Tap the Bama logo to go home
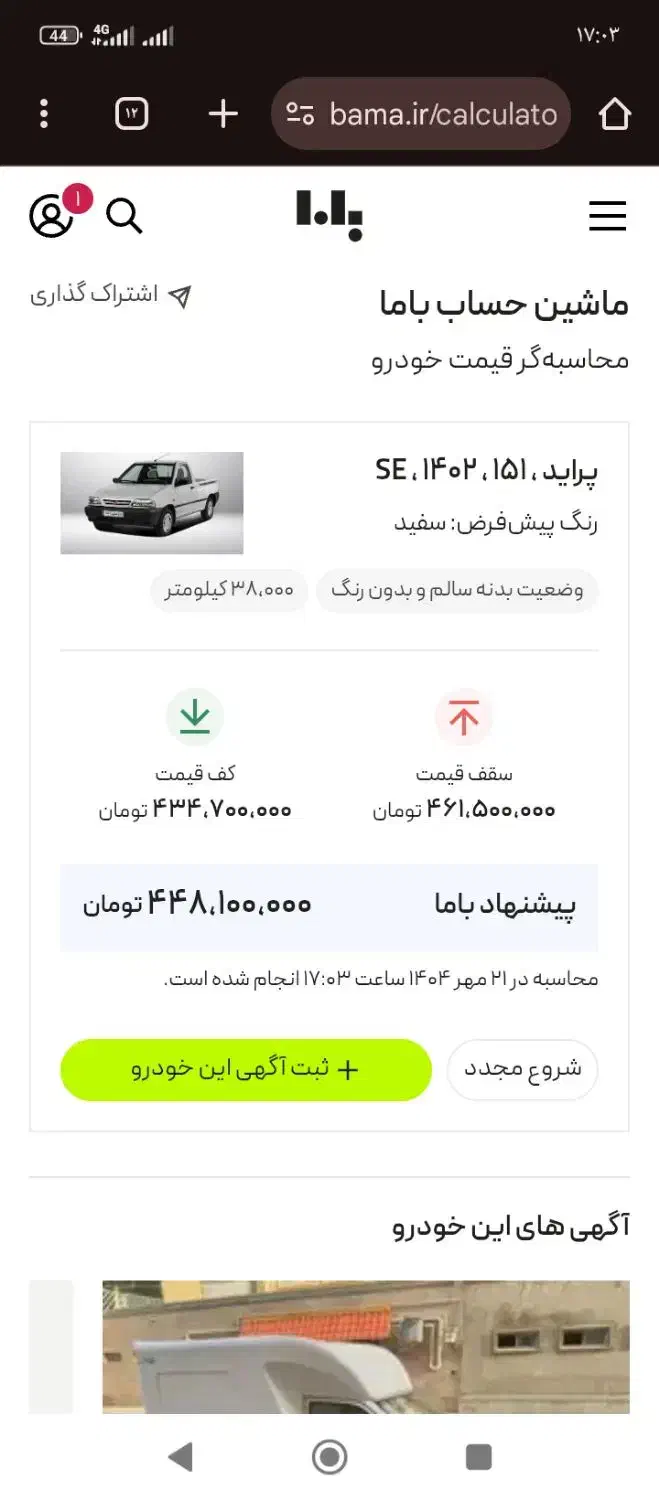 click(x=329, y=215)
